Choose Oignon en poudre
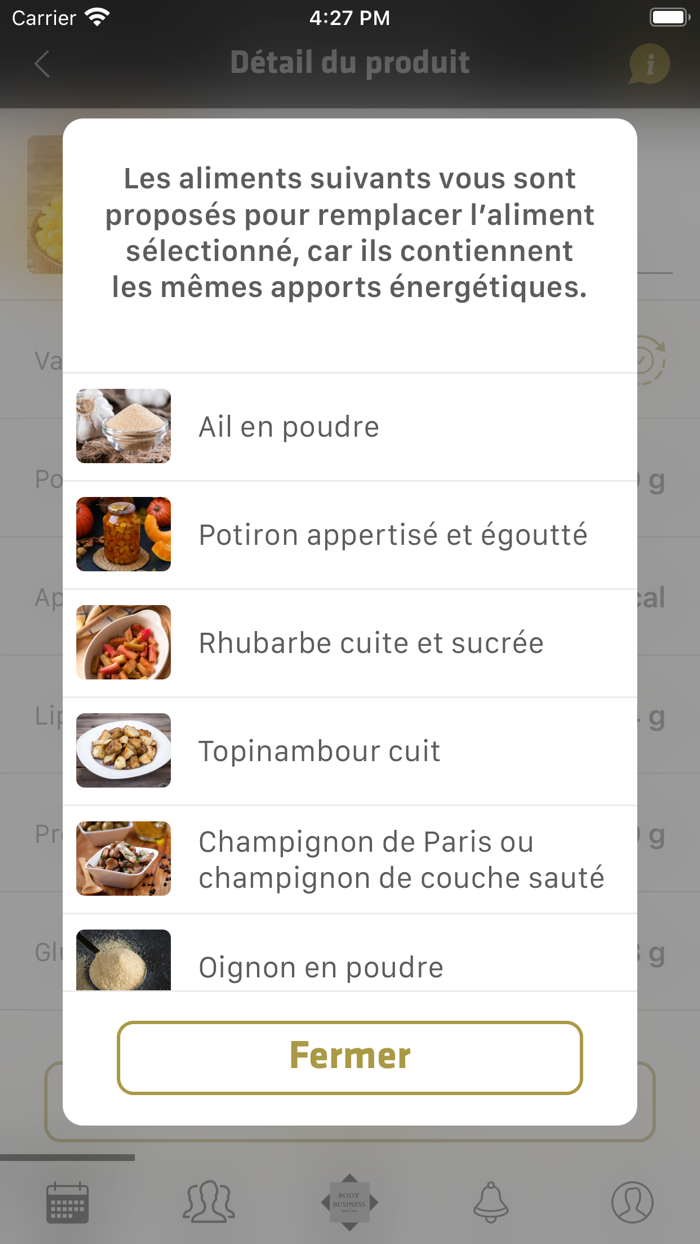Image resolution: width=700 pixels, height=1244 pixels. pyautogui.click(x=350, y=962)
